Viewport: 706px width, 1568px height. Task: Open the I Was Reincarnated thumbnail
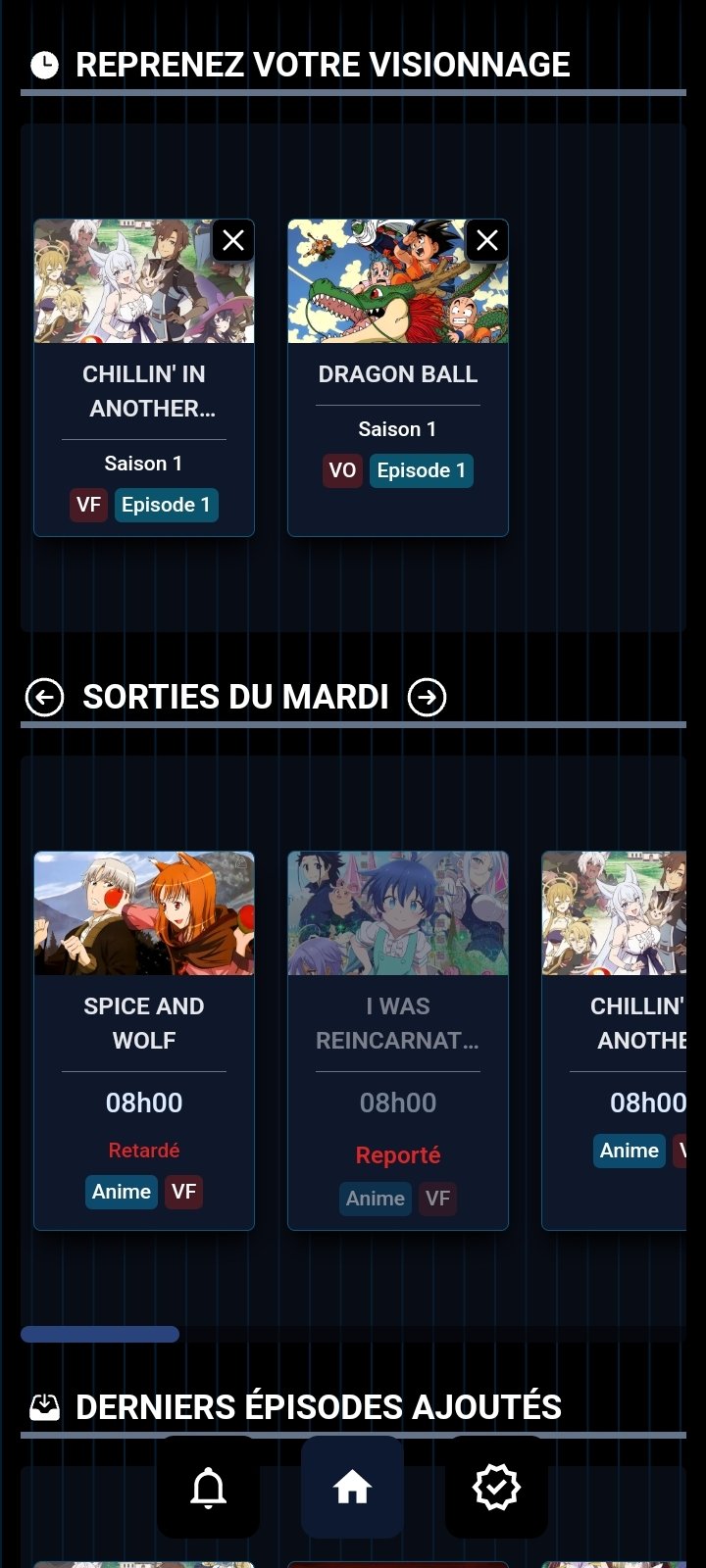398,913
